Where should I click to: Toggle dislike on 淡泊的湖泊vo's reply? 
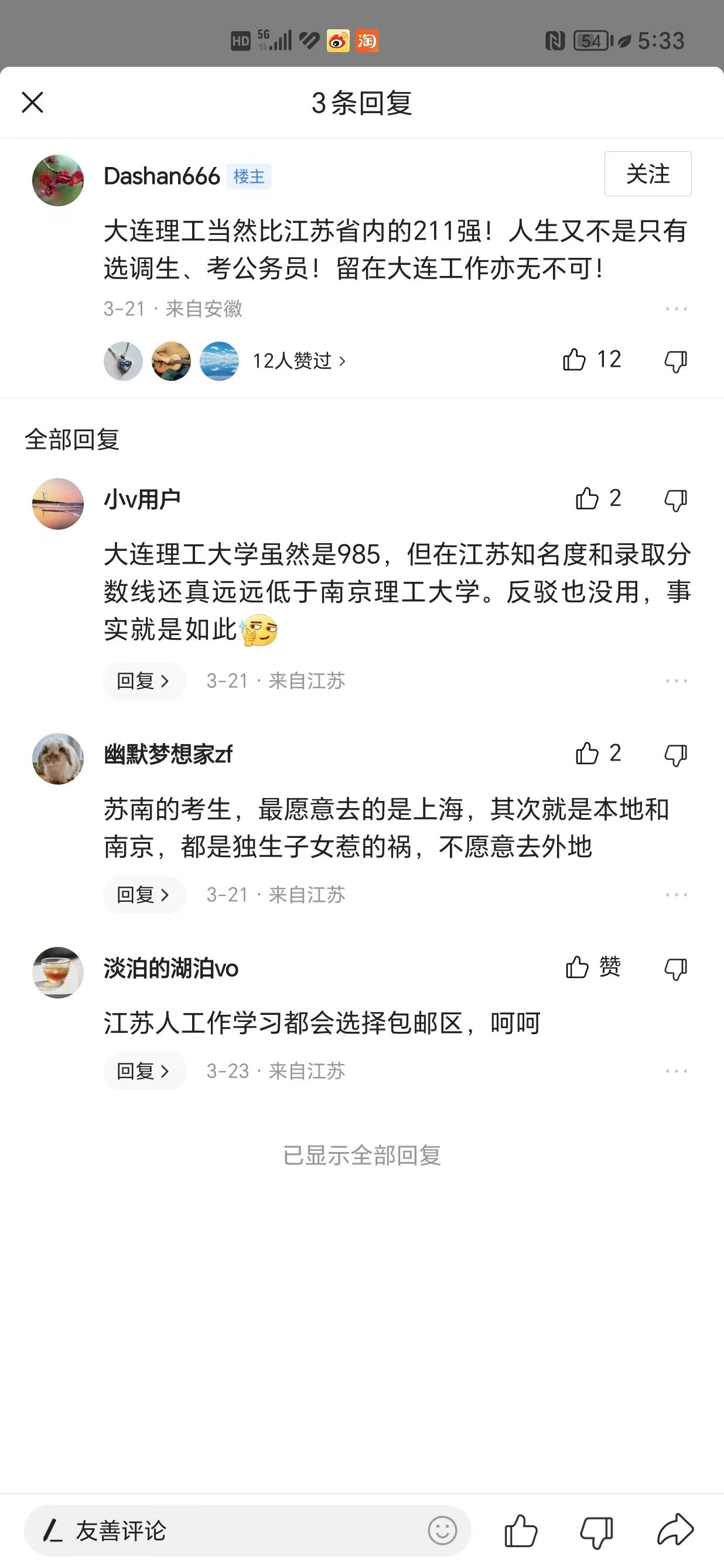point(675,968)
